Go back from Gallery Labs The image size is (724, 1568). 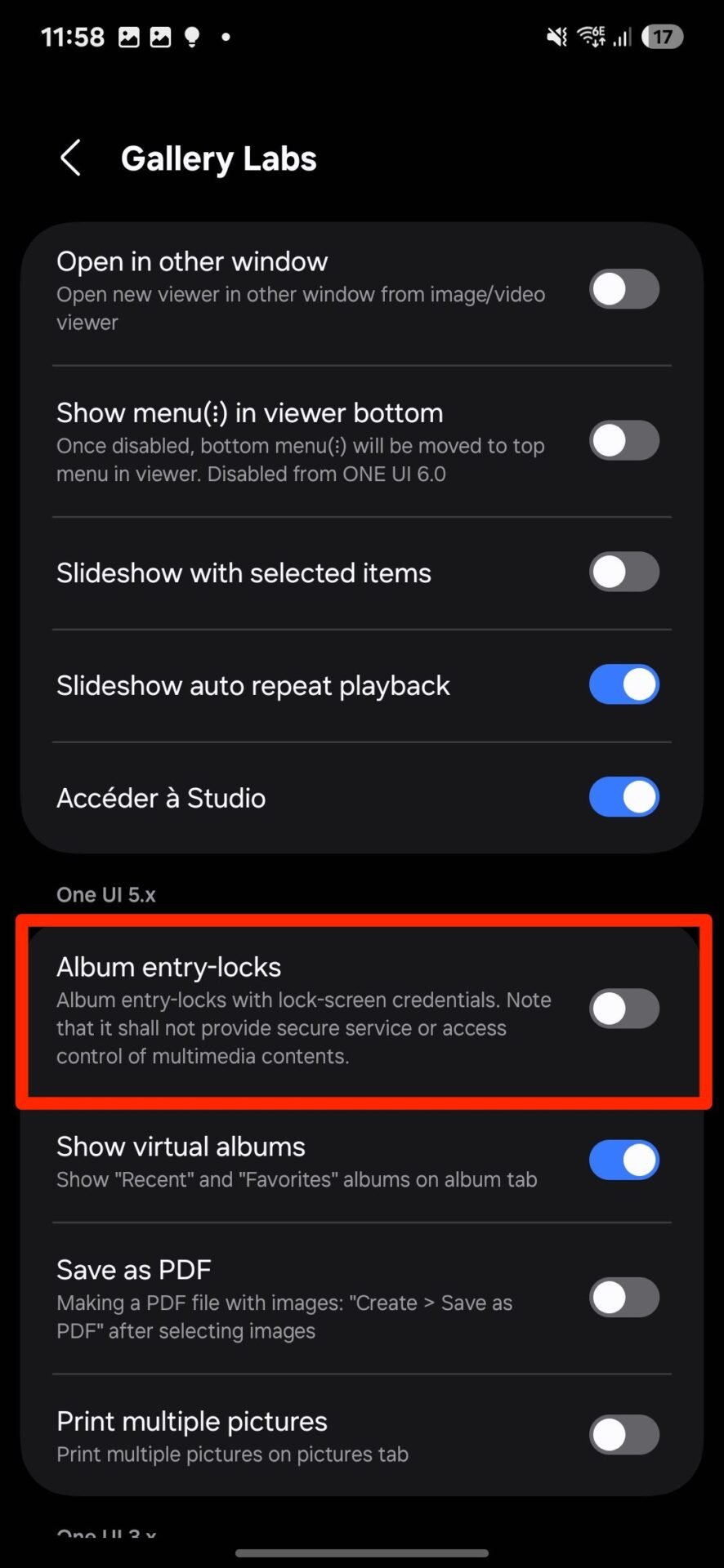[71, 158]
